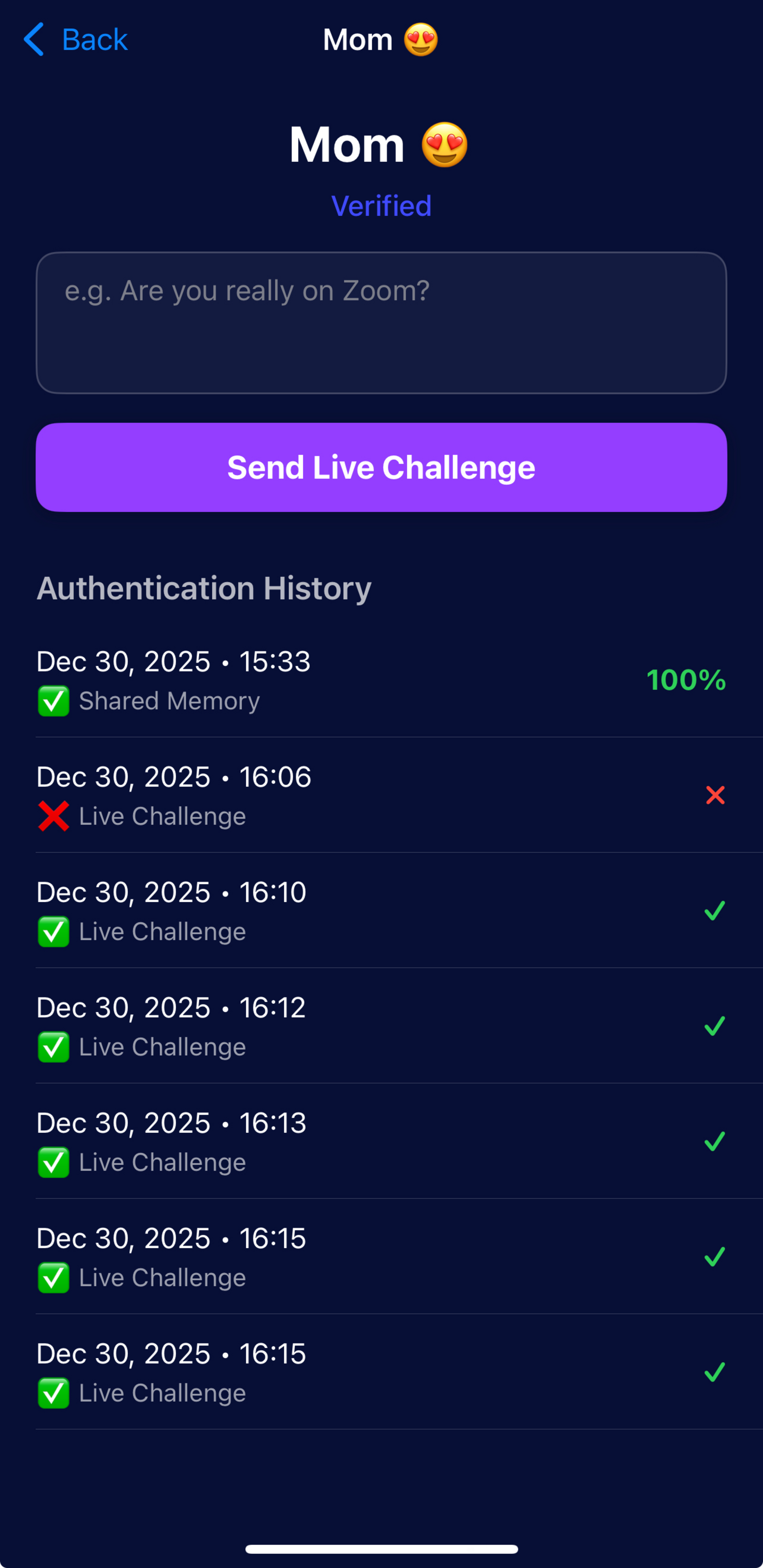Tap the Verified status label

click(381, 206)
